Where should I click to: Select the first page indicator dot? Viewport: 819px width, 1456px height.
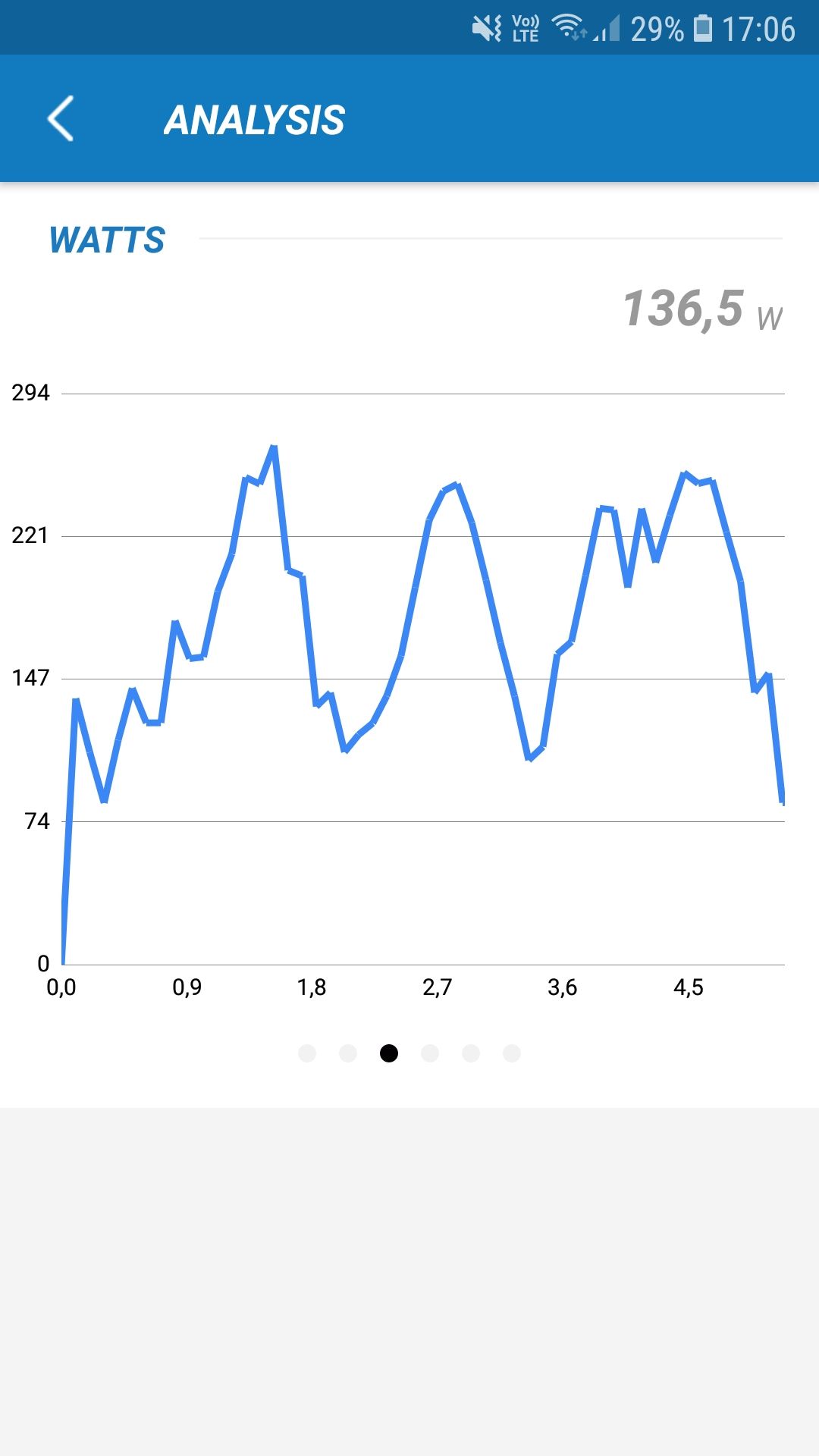307,1053
